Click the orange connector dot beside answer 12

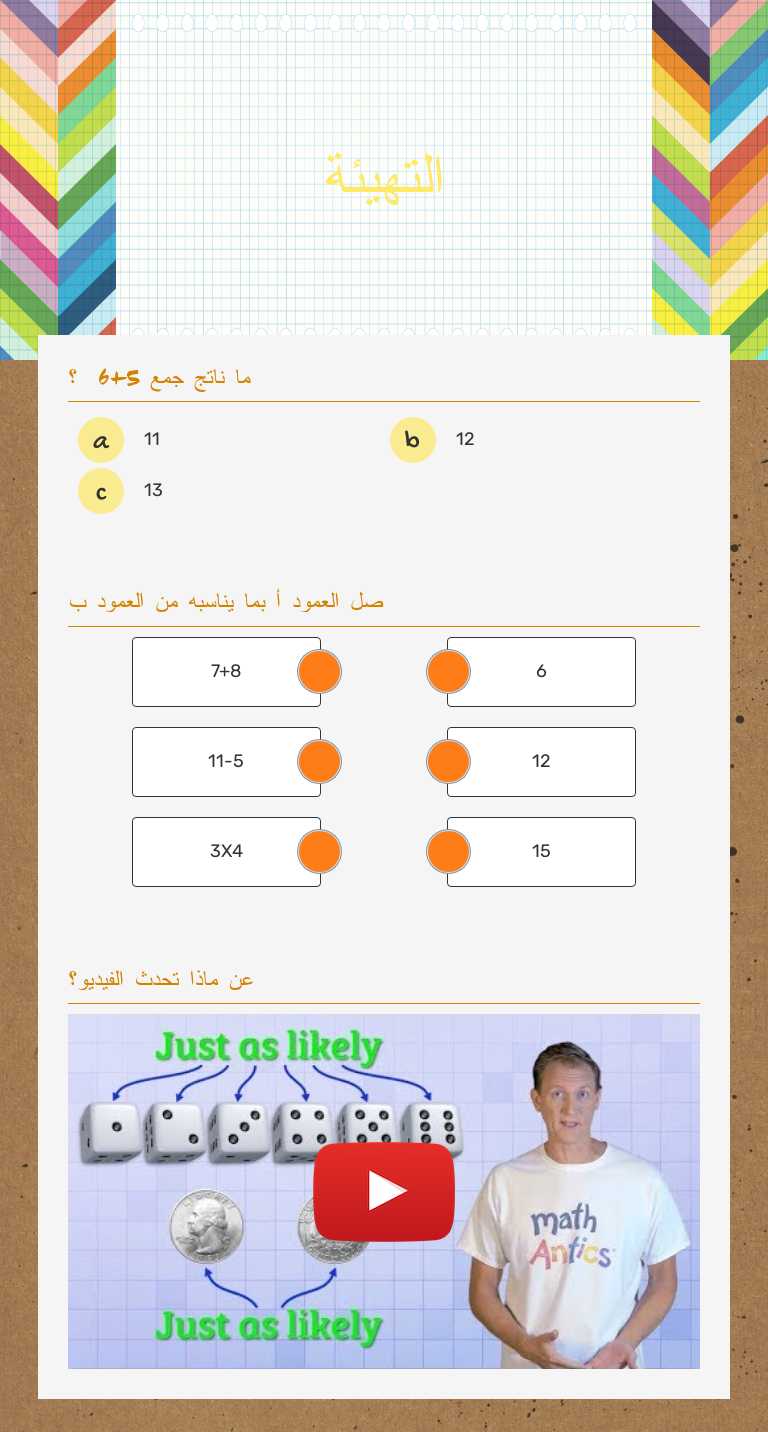click(x=448, y=761)
